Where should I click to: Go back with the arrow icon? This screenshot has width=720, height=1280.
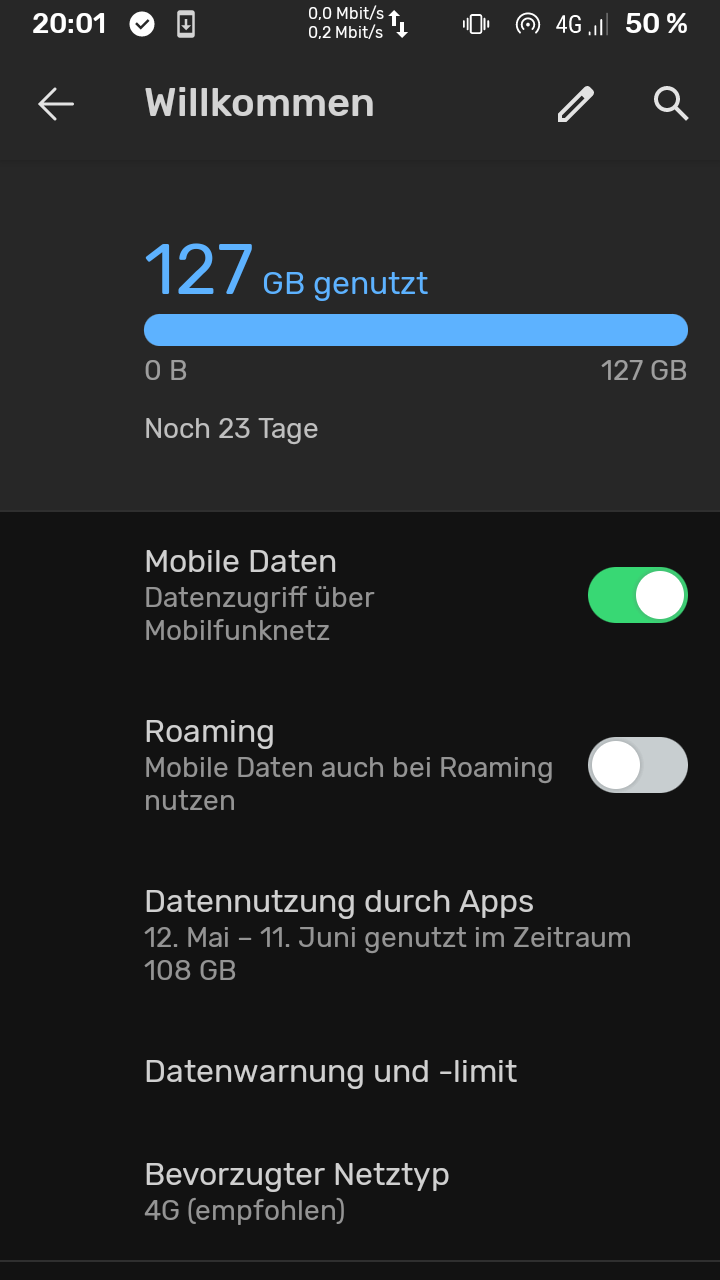(56, 104)
